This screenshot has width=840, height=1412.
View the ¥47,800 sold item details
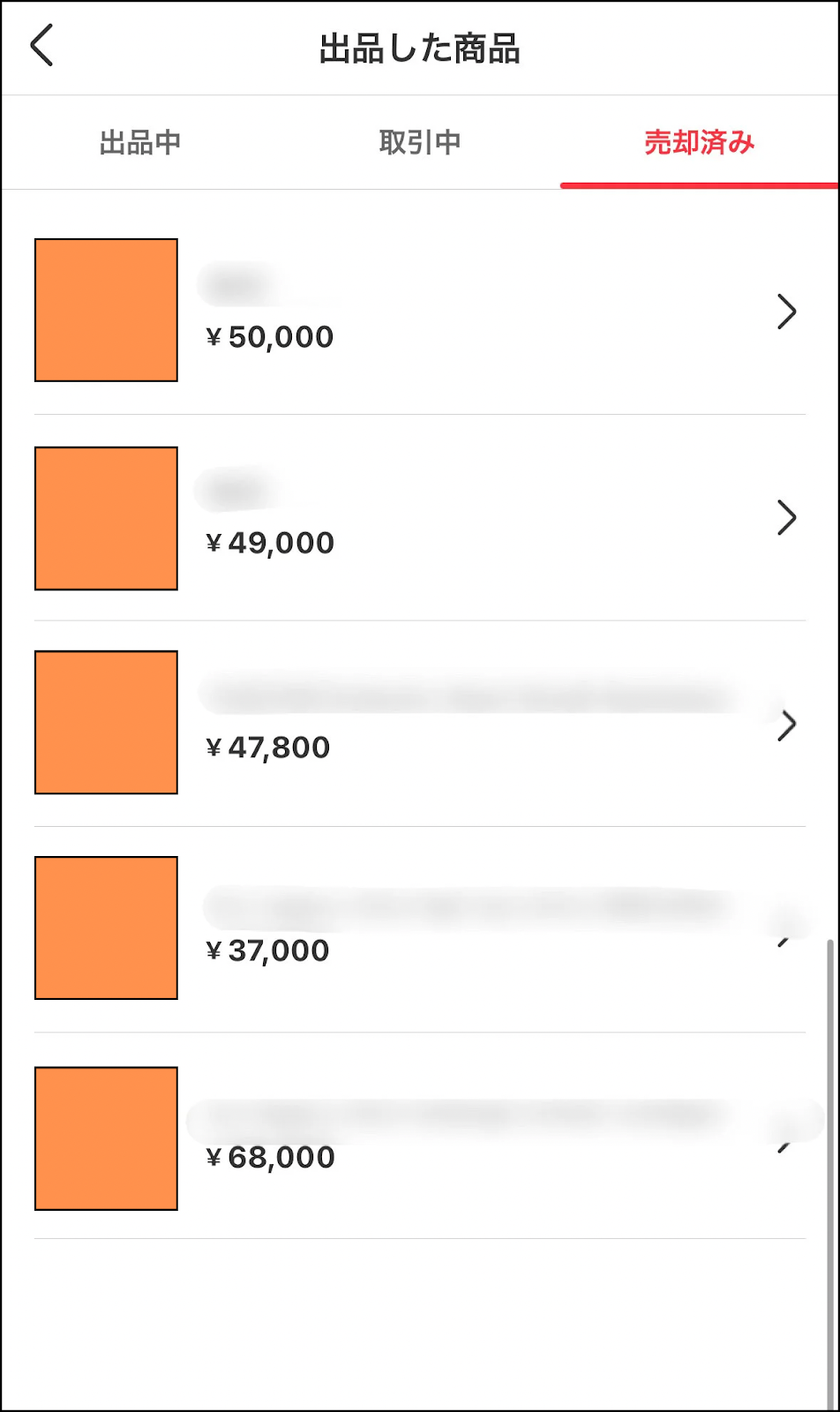pos(420,724)
